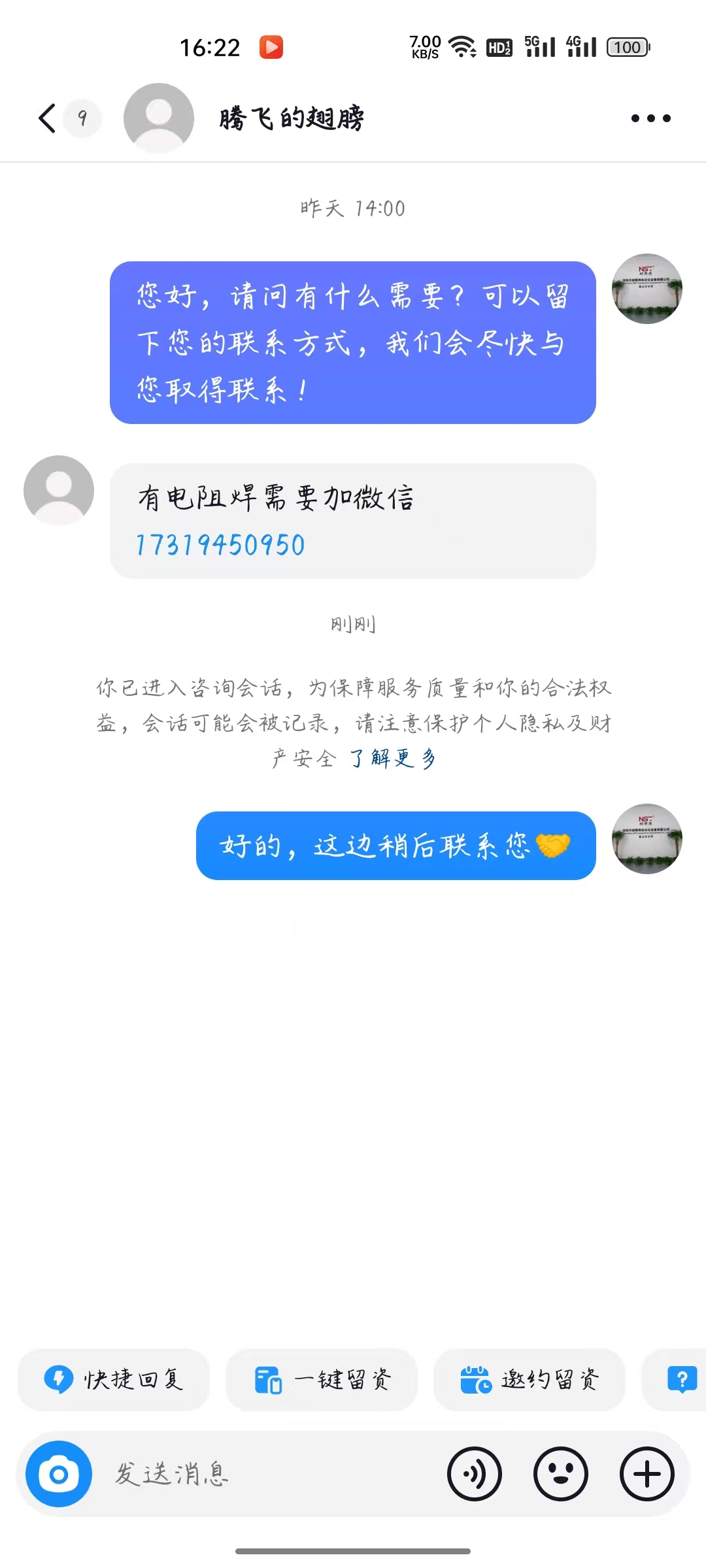Switch to voice message input
This screenshot has width=706, height=1568.
[475, 1474]
